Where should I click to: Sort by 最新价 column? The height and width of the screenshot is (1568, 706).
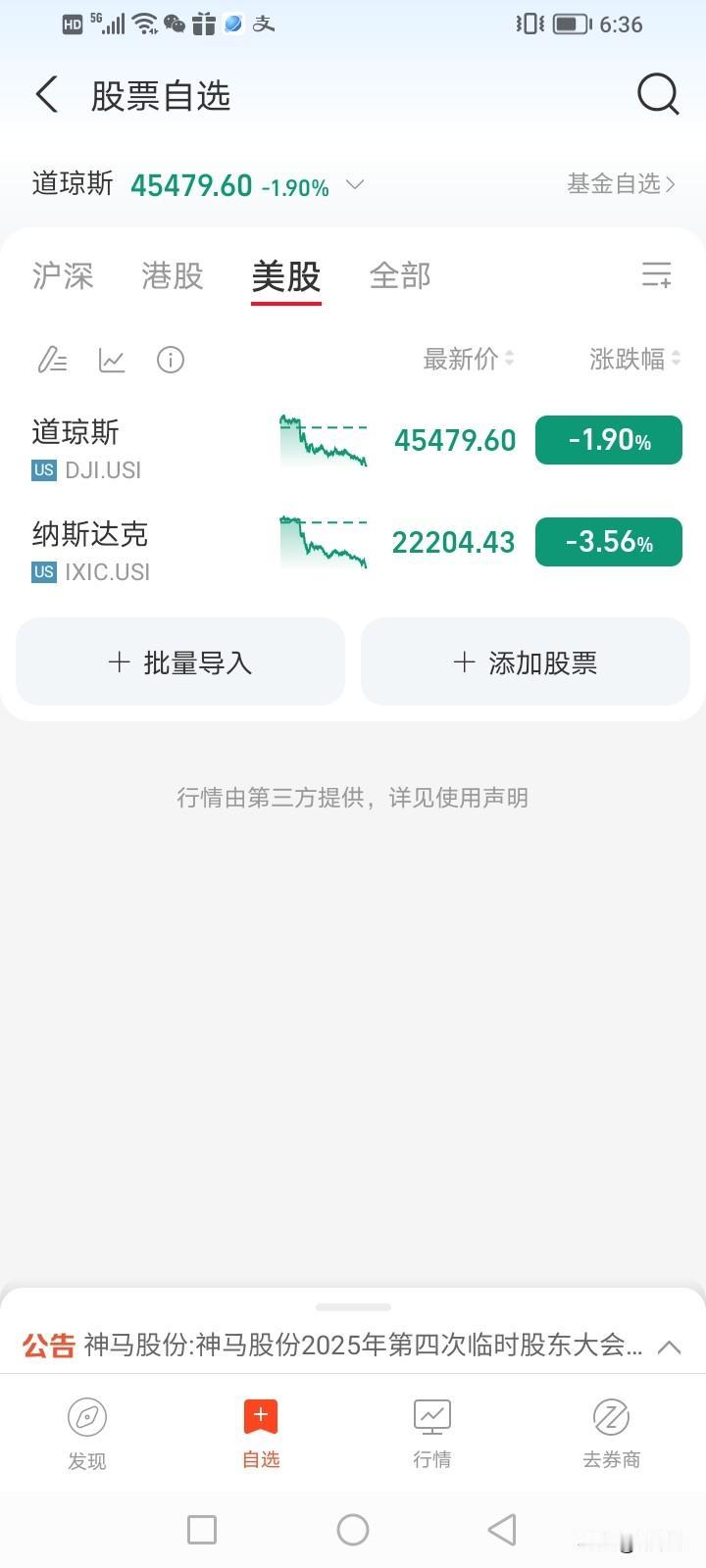tap(468, 360)
